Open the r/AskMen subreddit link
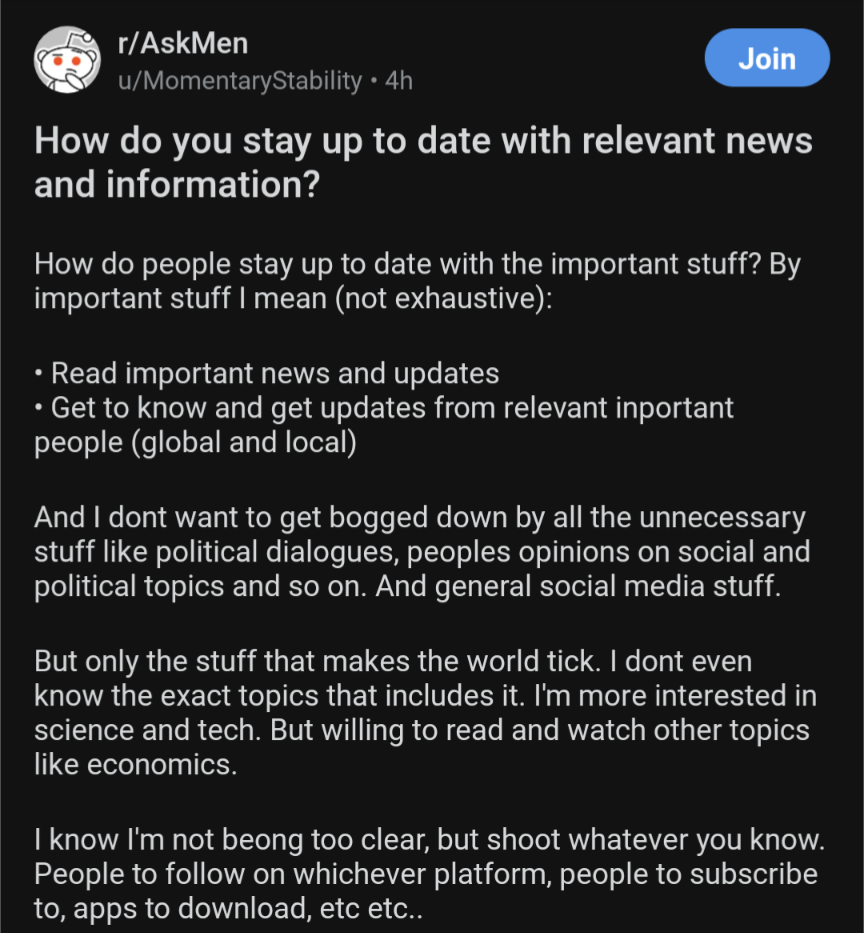 pos(183,43)
